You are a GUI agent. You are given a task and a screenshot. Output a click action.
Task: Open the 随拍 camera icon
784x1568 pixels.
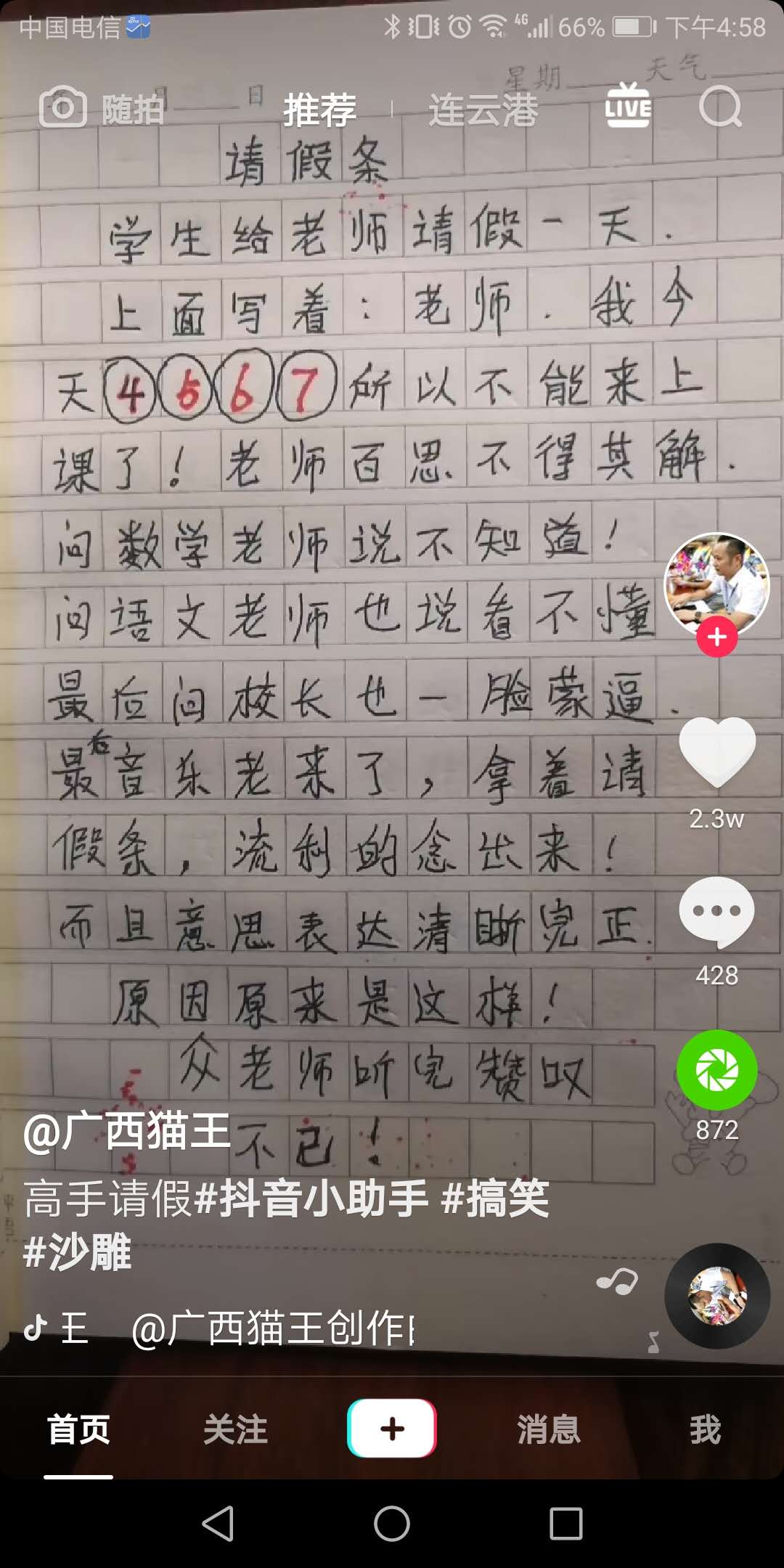[x=63, y=107]
